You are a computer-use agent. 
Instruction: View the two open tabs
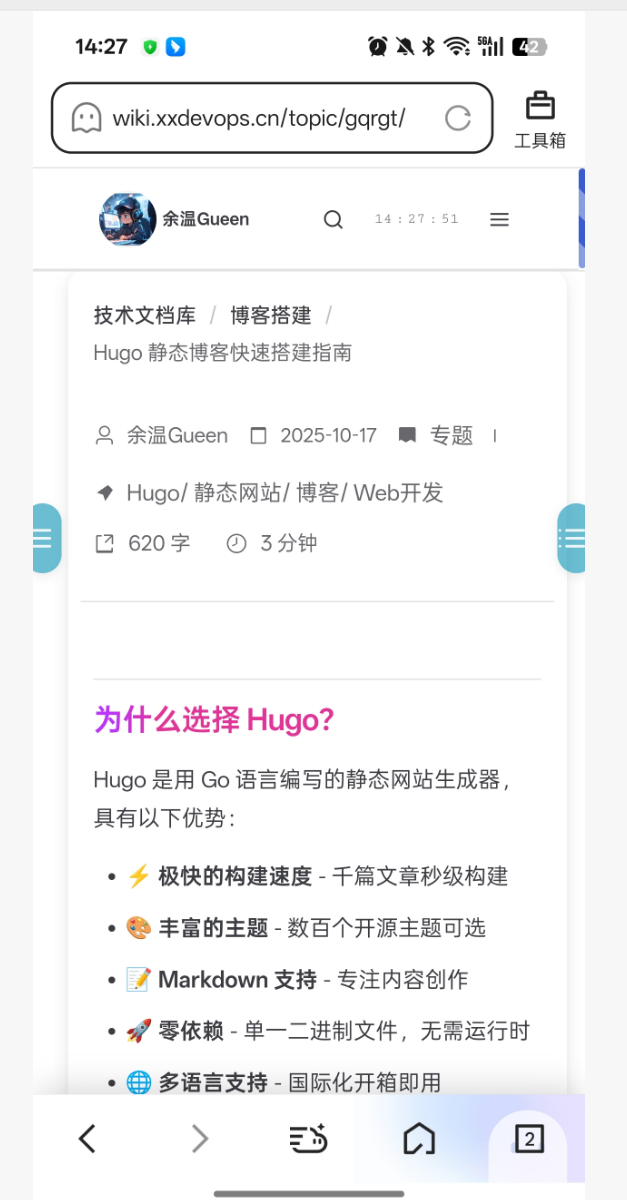[x=529, y=1138]
